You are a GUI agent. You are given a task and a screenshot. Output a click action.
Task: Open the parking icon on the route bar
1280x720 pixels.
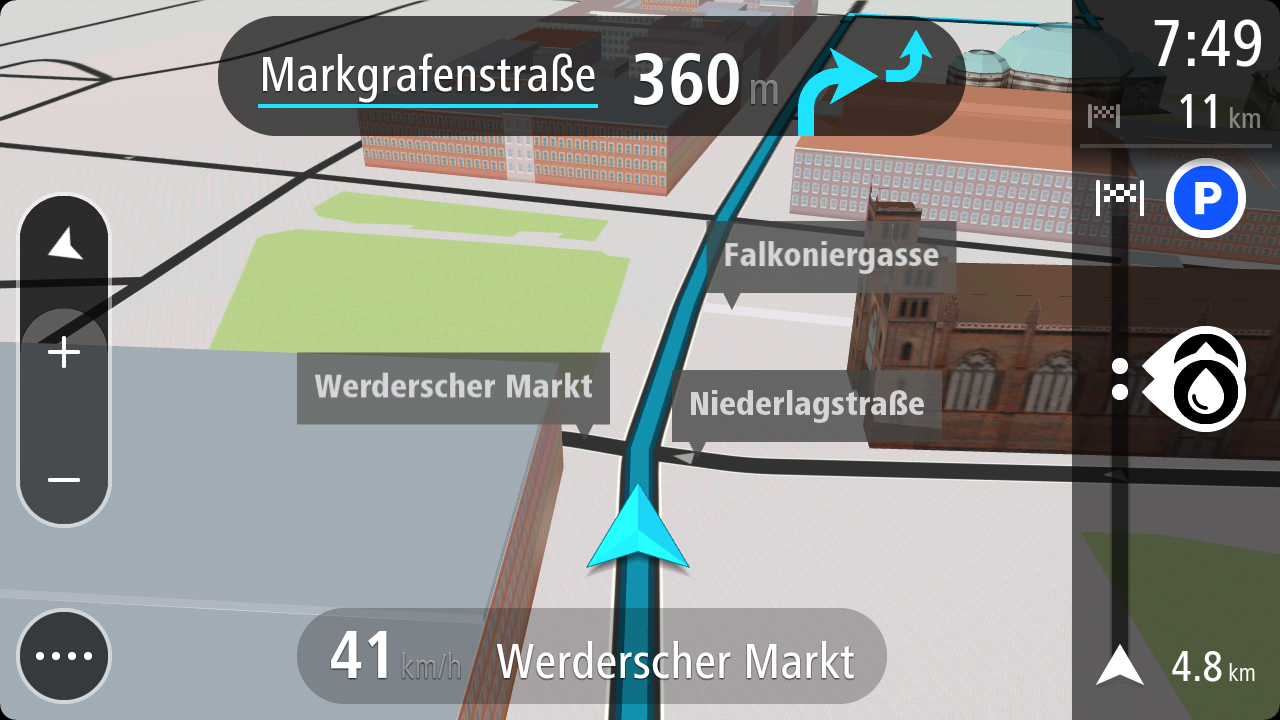[x=1205, y=198]
